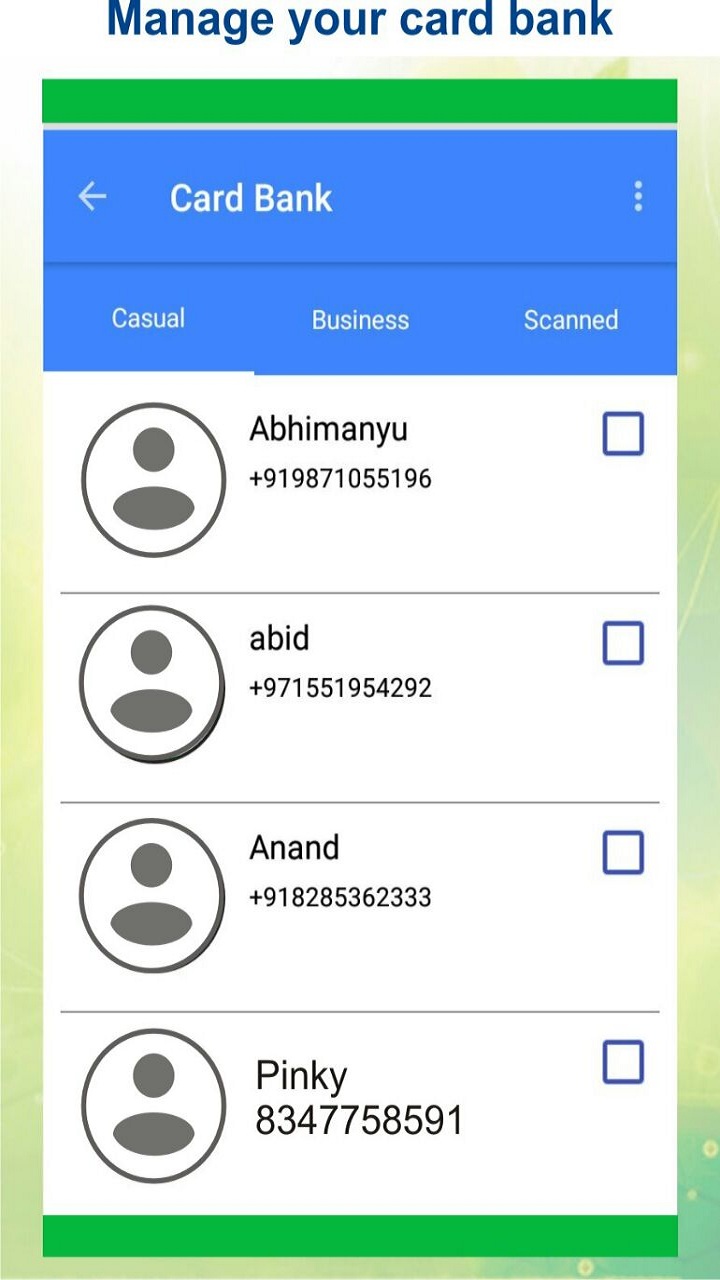Click the back arrow in Card Bank header

click(92, 196)
